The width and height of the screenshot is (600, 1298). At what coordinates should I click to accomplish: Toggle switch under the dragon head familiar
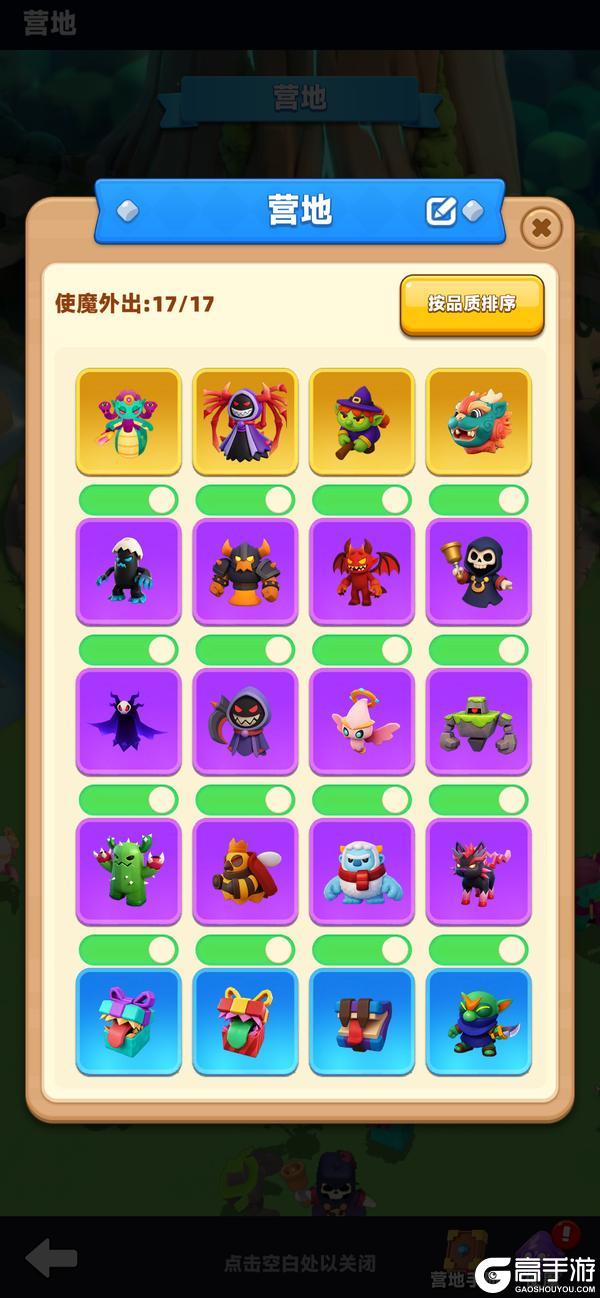coord(478,500)
